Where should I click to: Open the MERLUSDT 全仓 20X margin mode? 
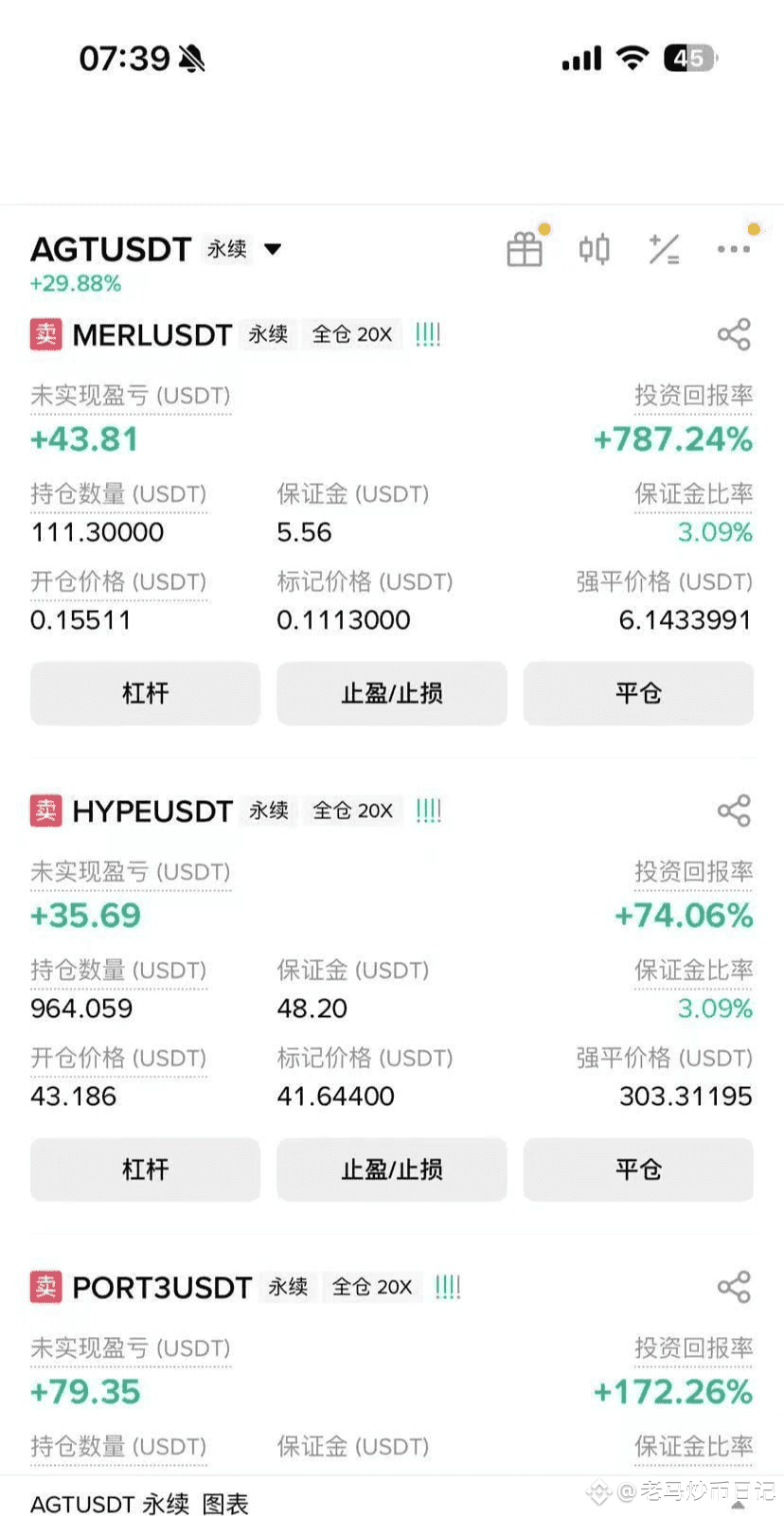(x=352, y=334)
